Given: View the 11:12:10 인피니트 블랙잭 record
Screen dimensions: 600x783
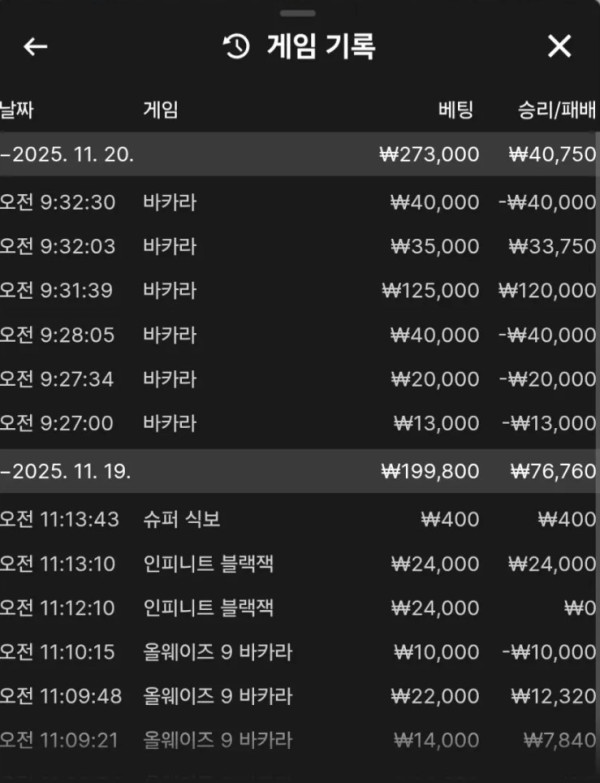Looking at the screenshot, I should [x=298, y=607].
